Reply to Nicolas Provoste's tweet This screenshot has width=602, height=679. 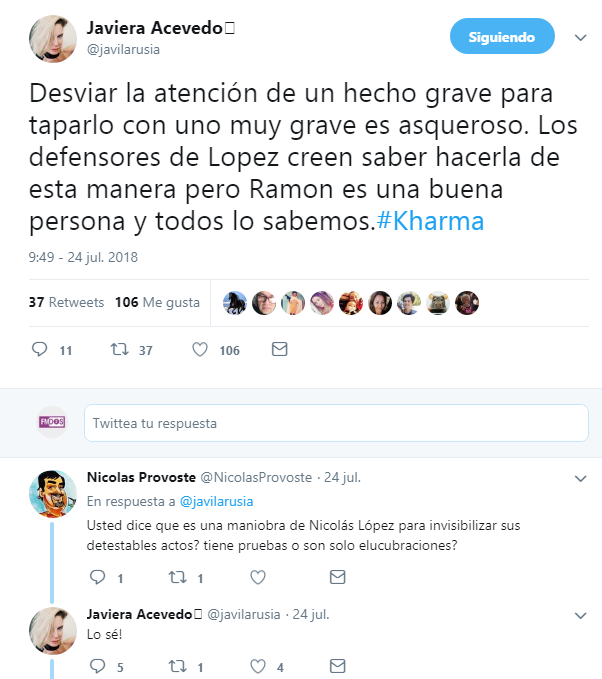tap(98, 577)
